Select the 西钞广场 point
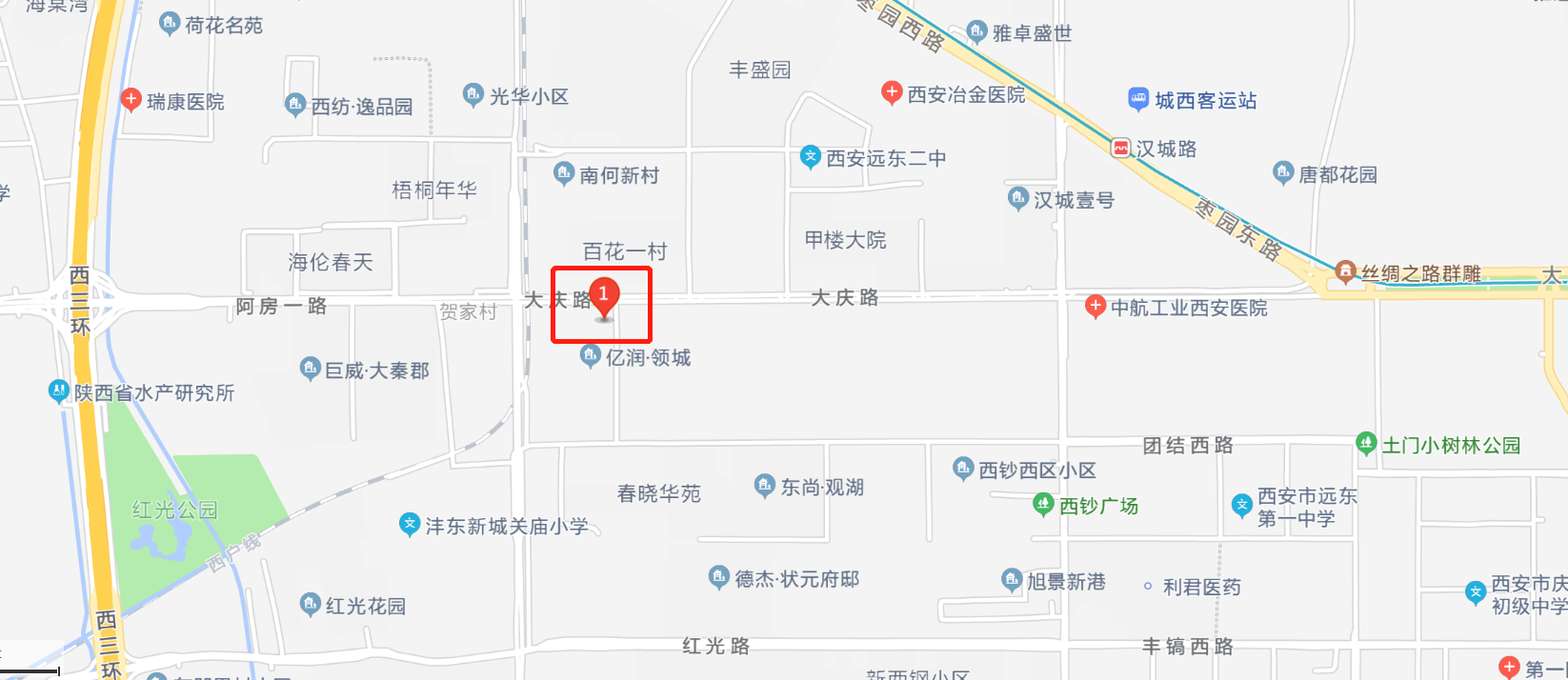Image resolution: width=1568 pixels, height=680 pixels. click(x=1044, y=505)
